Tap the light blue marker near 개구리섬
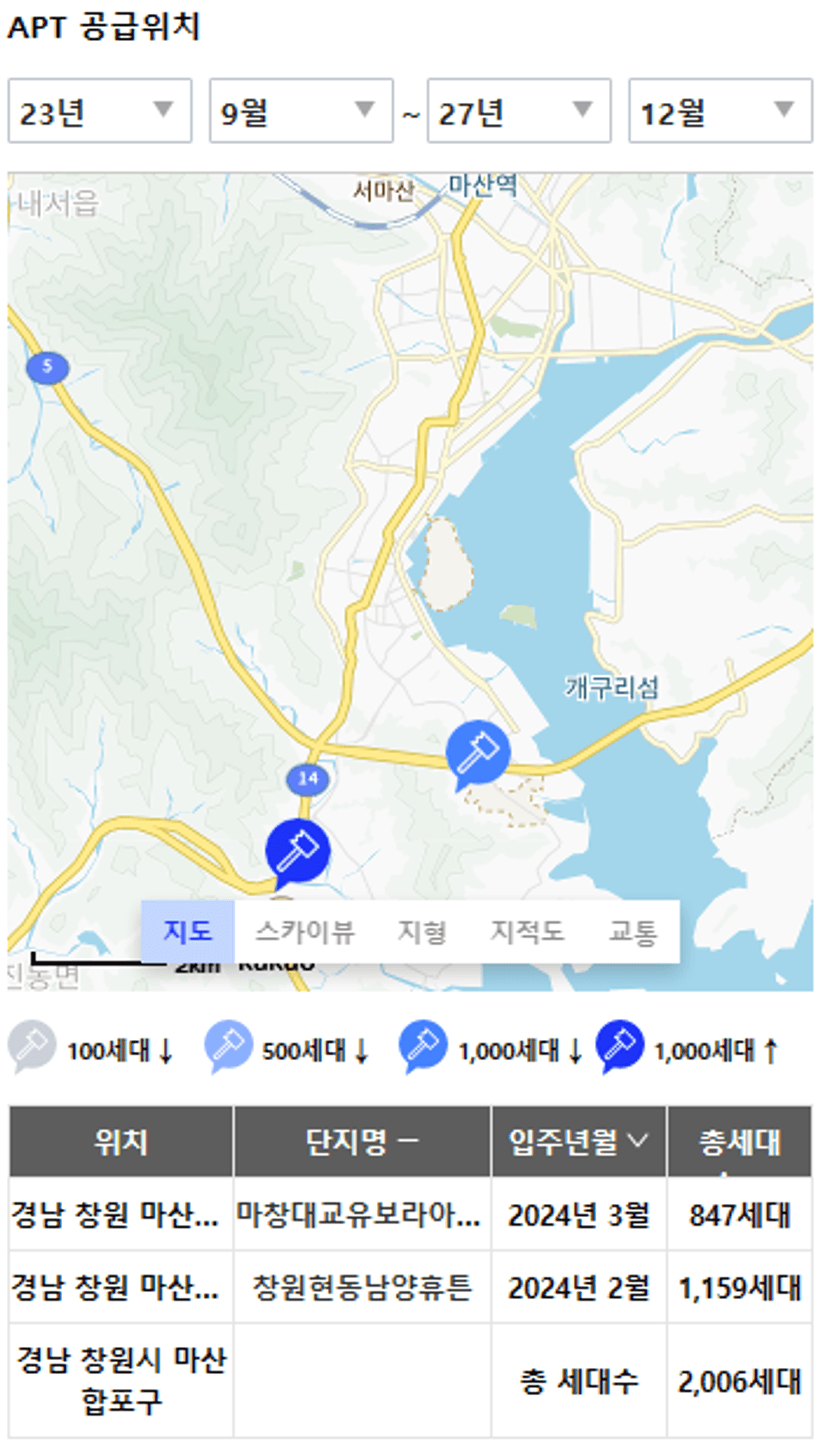Screen dimensions: 827x1450 [477, 755]
